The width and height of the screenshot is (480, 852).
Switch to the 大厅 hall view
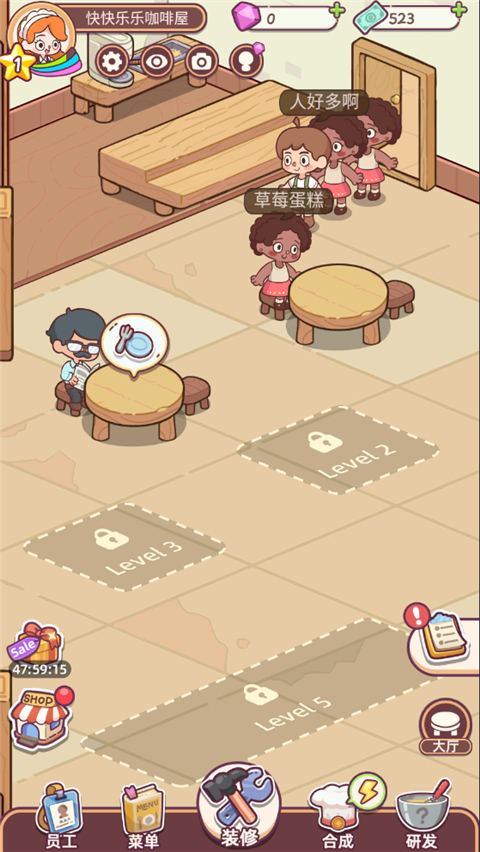[x=445, y=727]
